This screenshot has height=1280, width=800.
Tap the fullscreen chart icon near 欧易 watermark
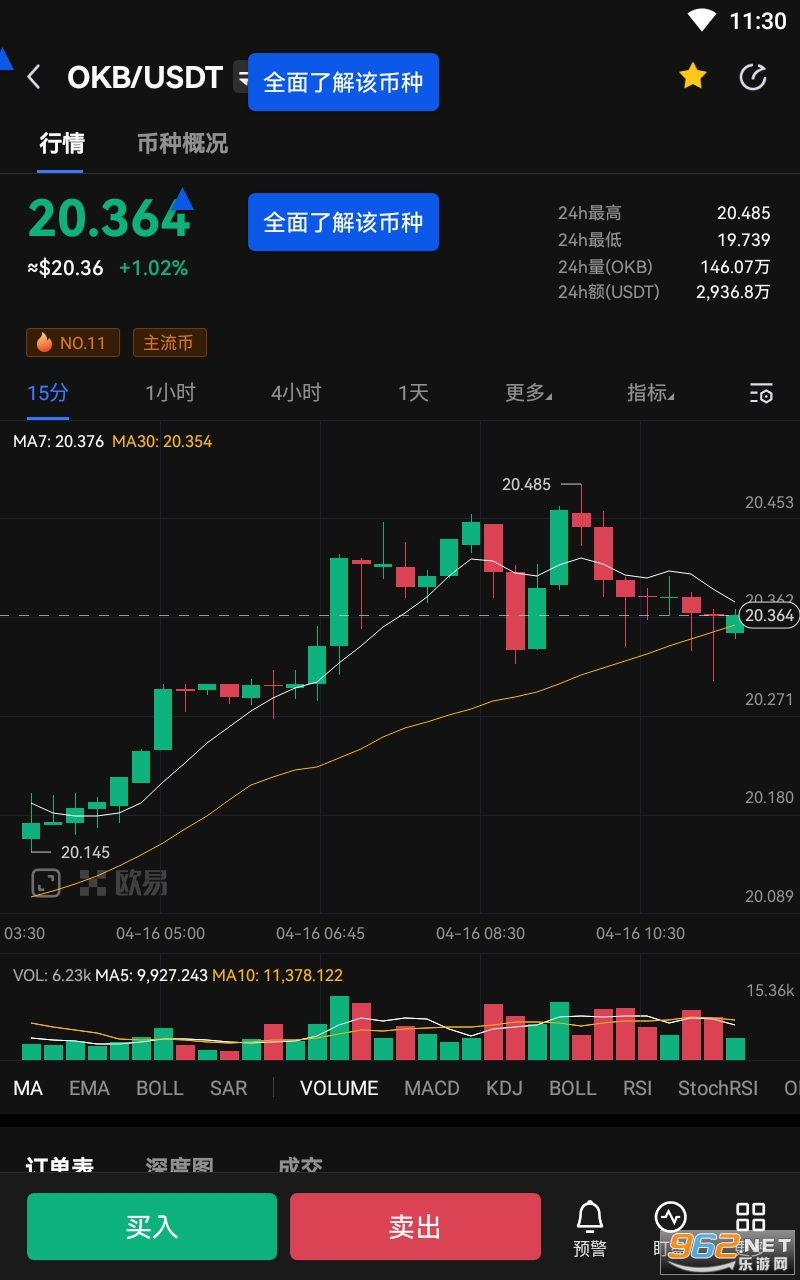coord(45,884)
